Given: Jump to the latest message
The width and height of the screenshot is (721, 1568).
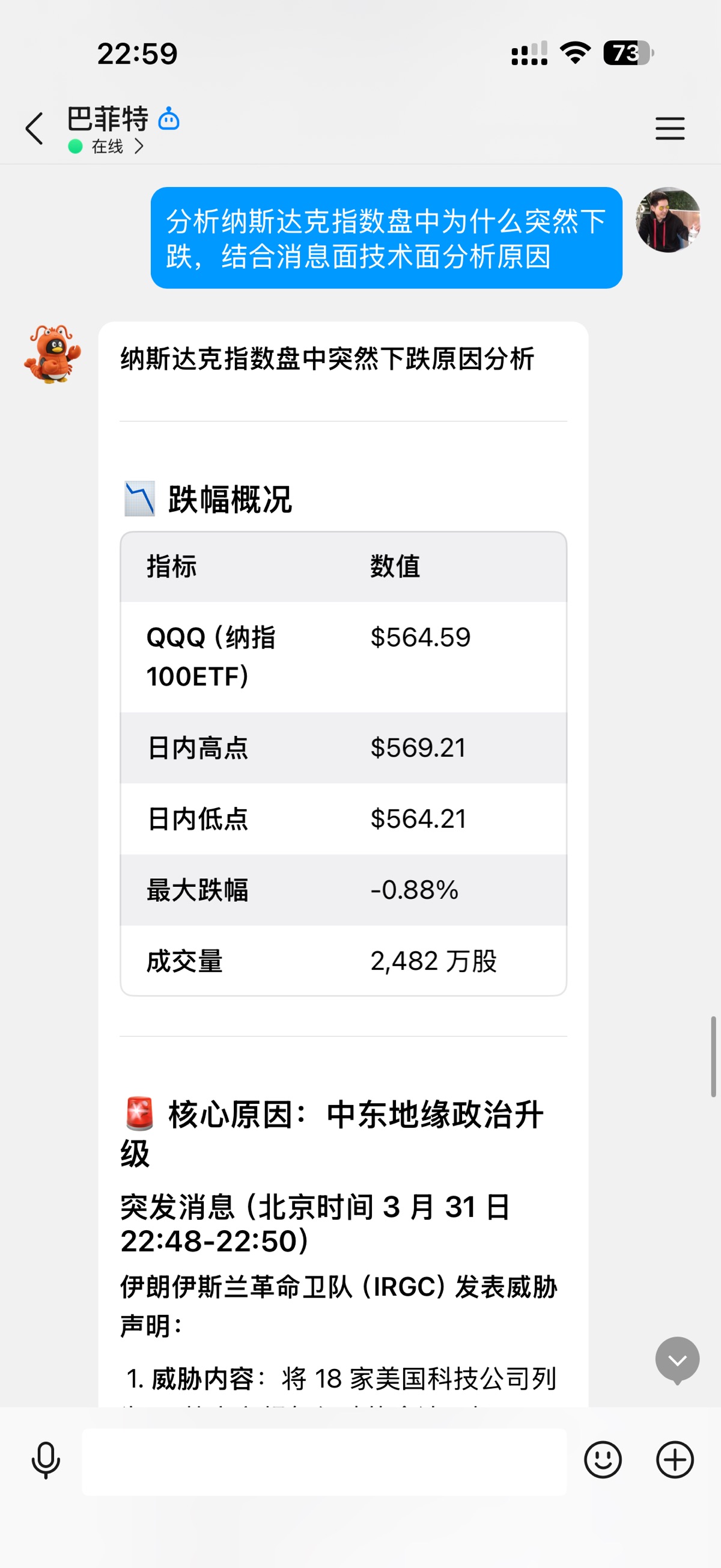Looking at the screenshot, I should click(677, 1361).
